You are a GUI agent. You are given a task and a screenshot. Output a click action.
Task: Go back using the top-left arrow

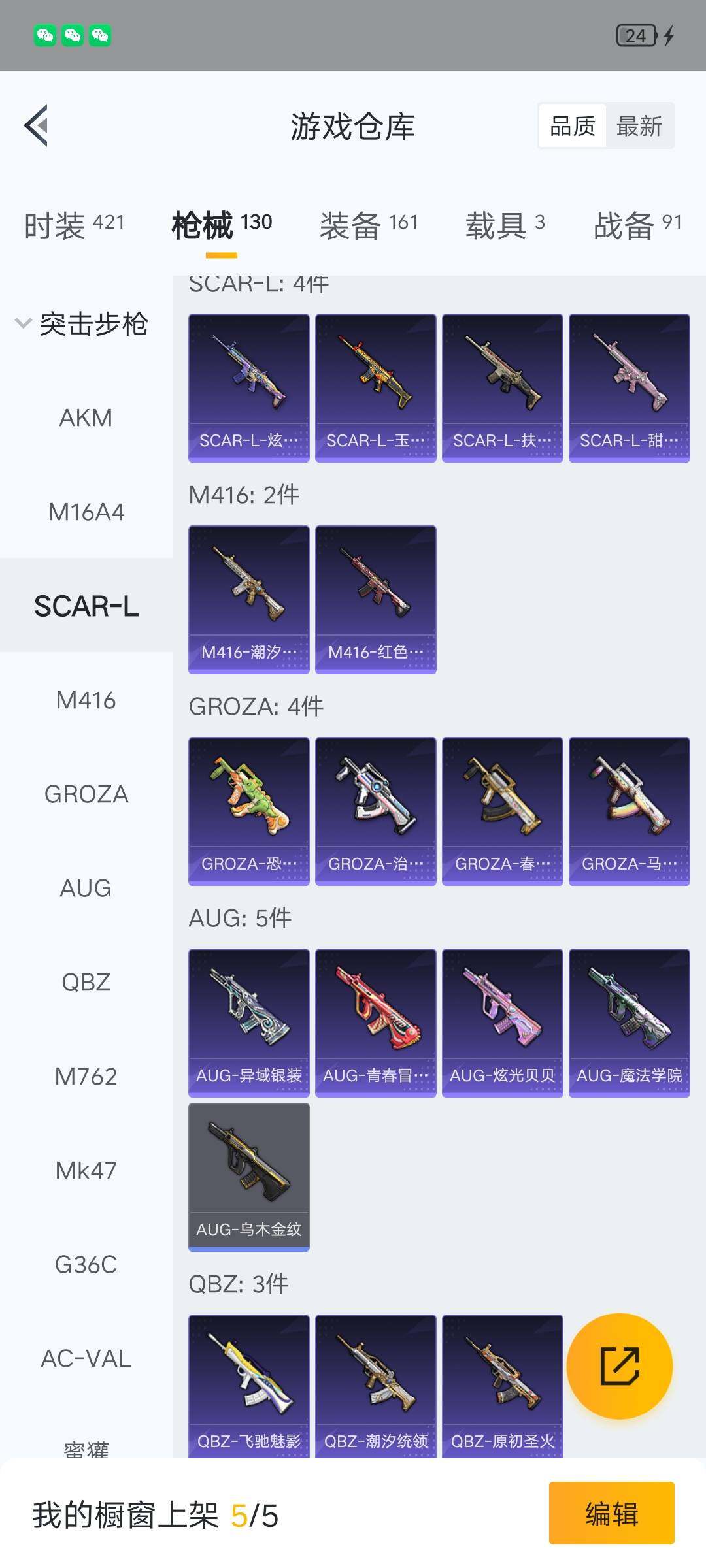(37, 125)
